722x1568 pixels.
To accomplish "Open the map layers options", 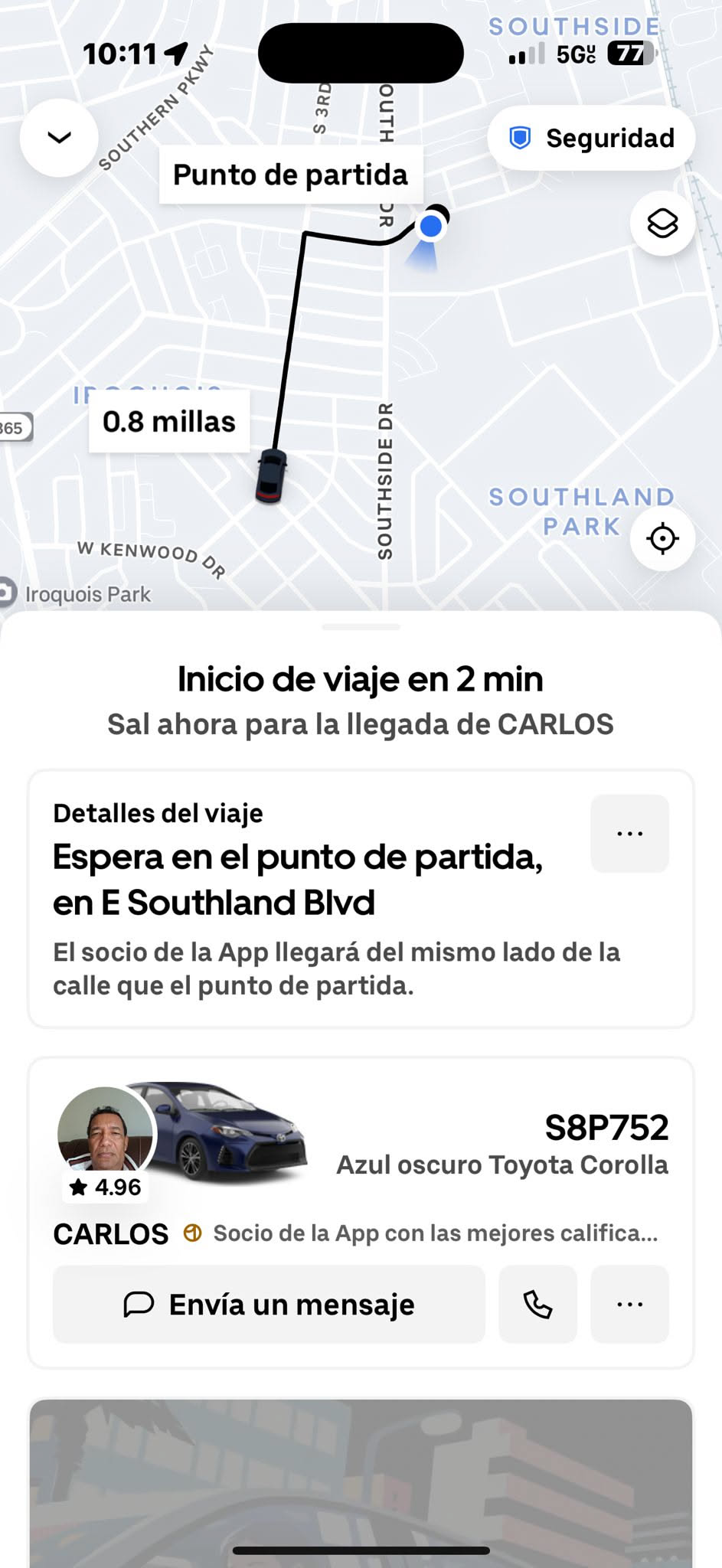I will point(662,224).
